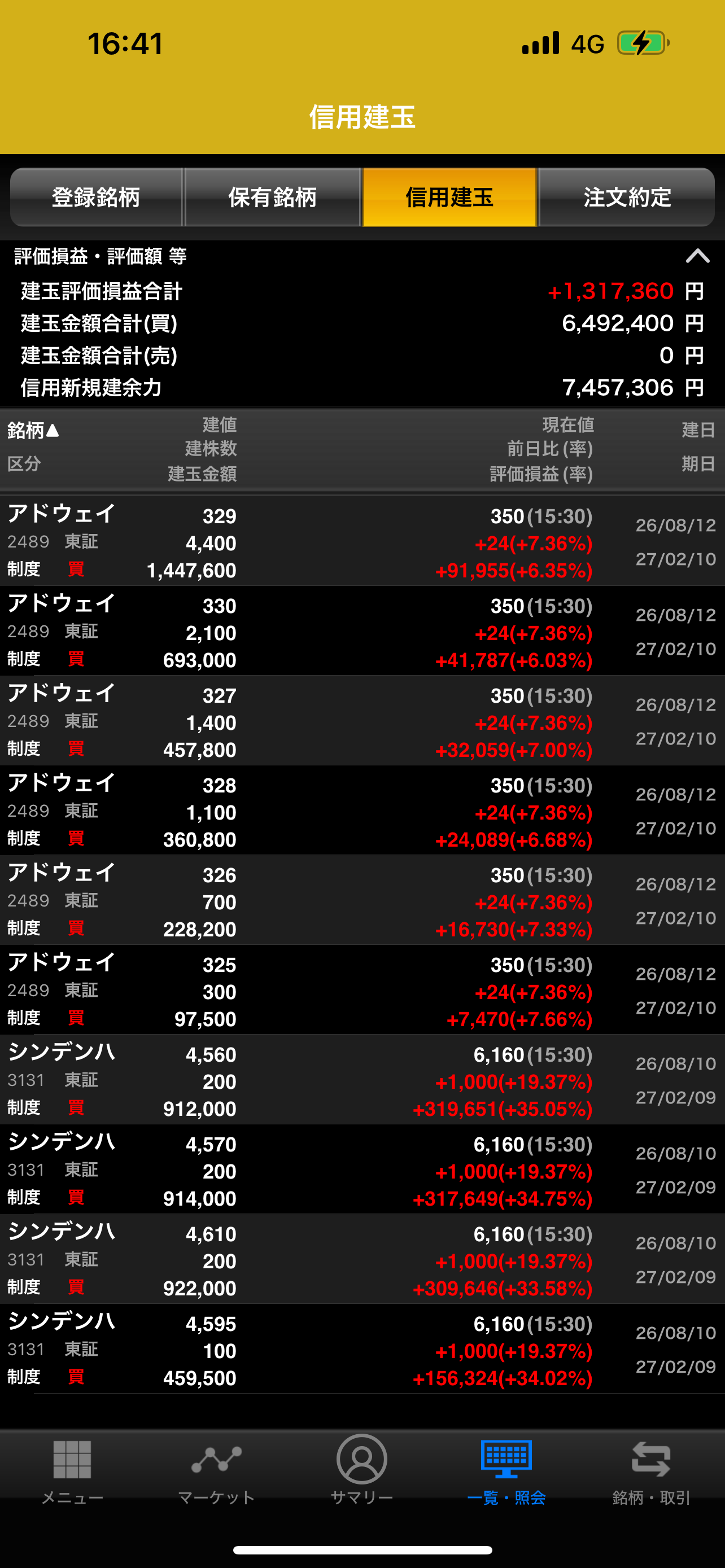Open アドウェイ position with 建値 325

click(x=362, y=990)
